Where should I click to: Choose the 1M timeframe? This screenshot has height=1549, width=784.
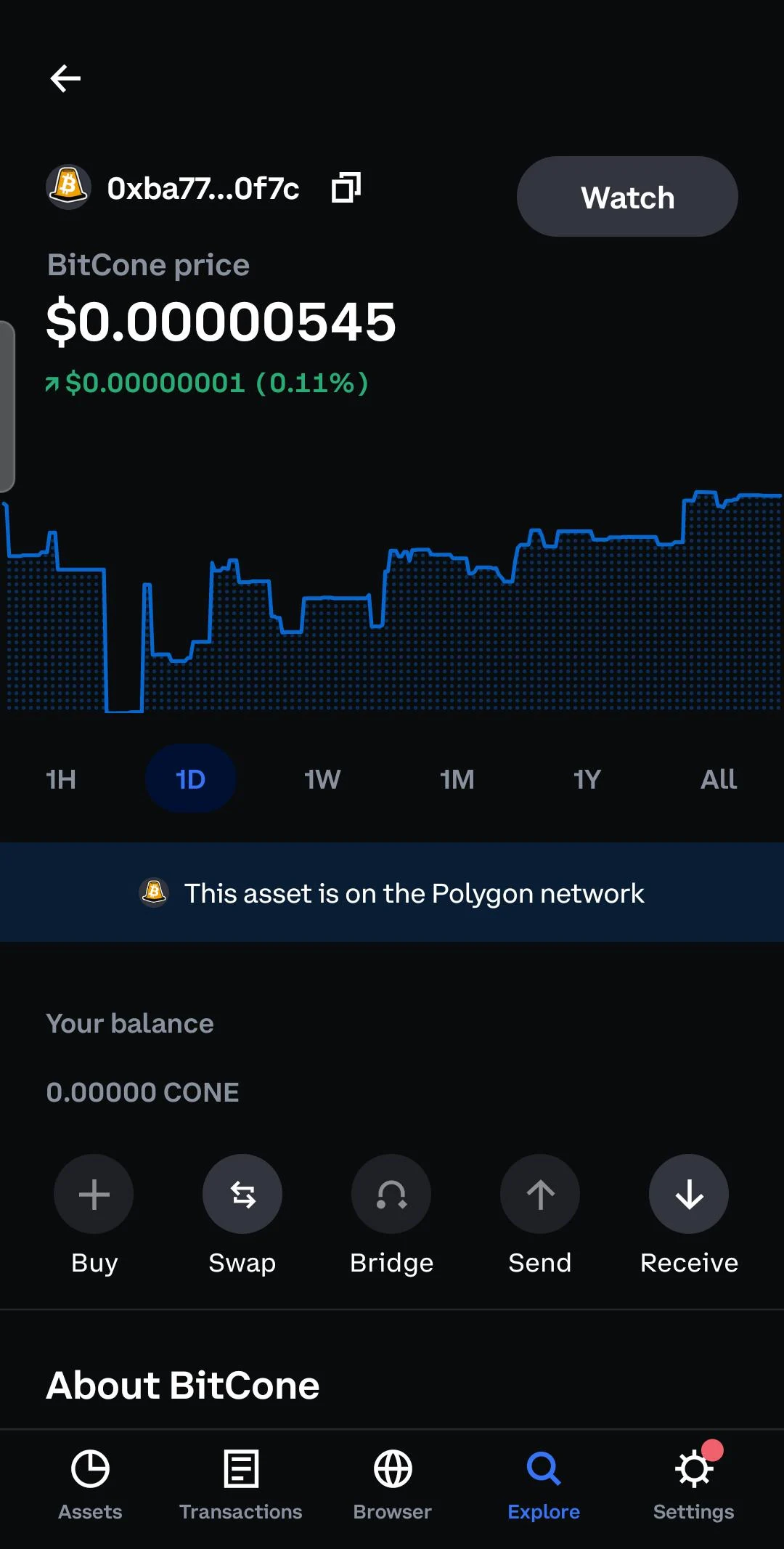458,778
